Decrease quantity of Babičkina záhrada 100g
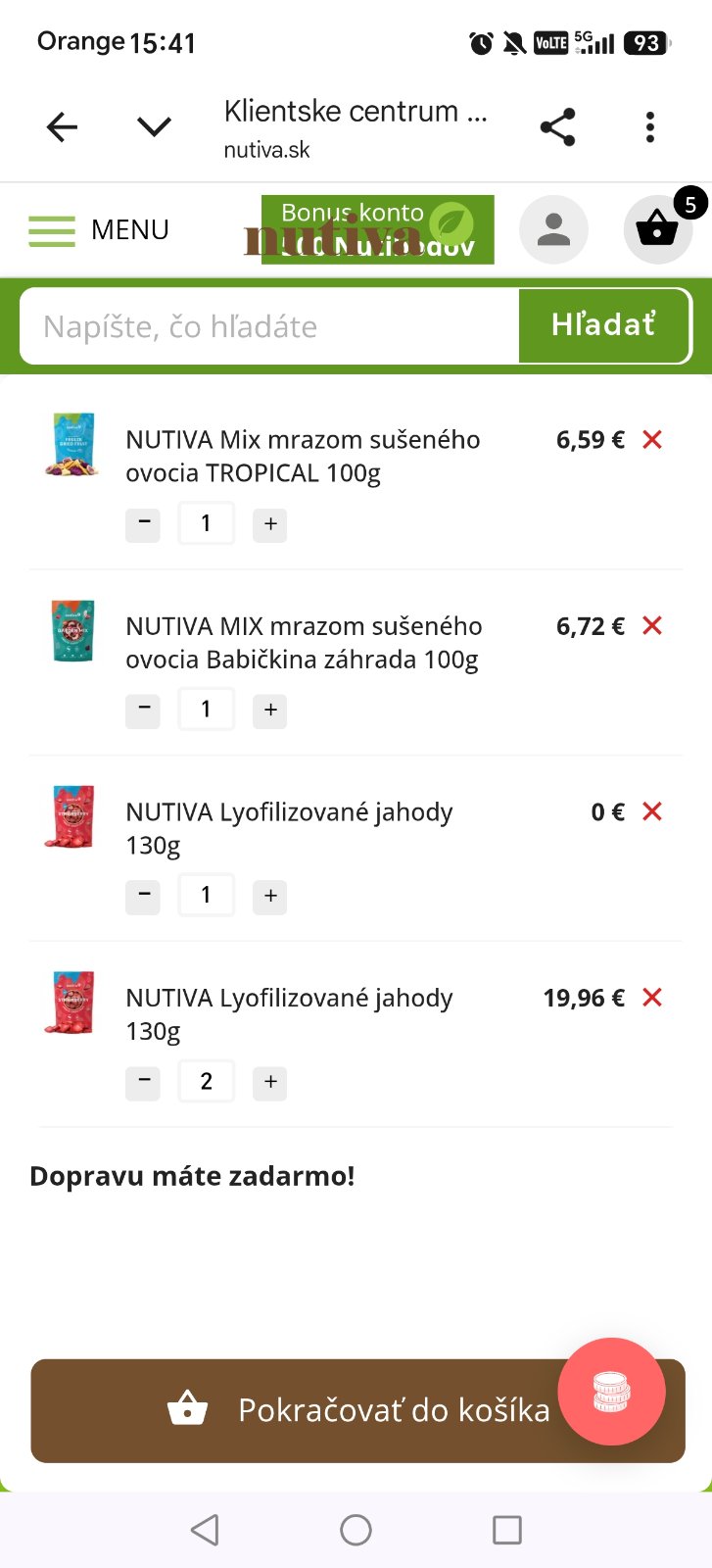This screenshot has width=712, height=1568. coord(143,710)
